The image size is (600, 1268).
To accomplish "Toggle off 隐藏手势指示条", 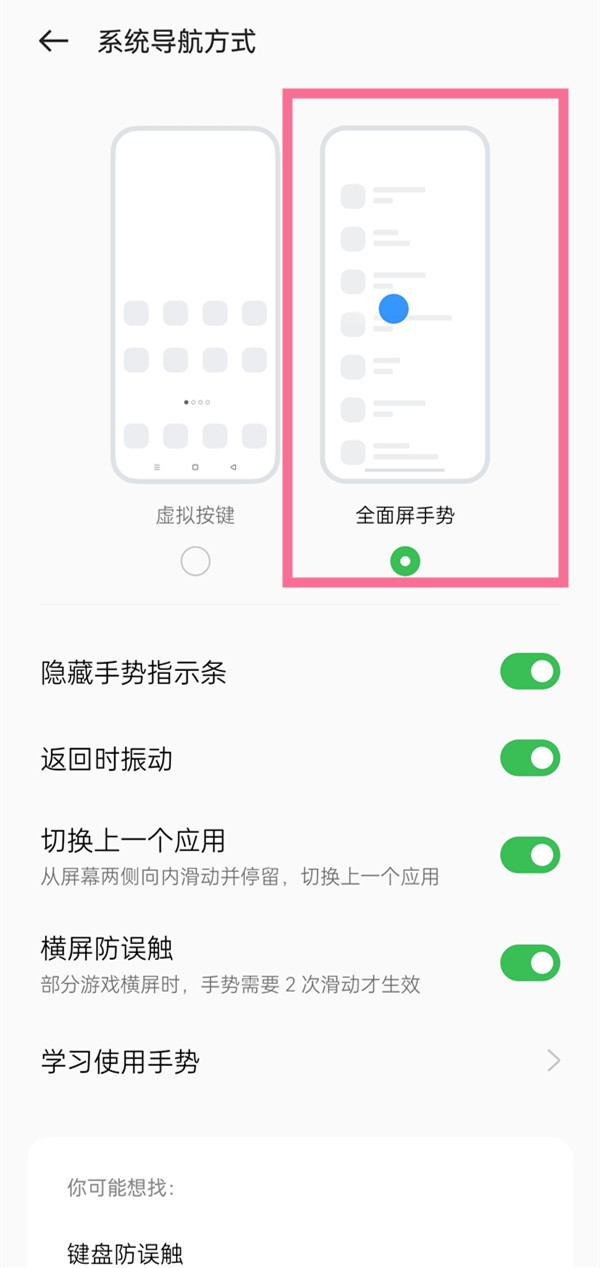I will [530, 672].
